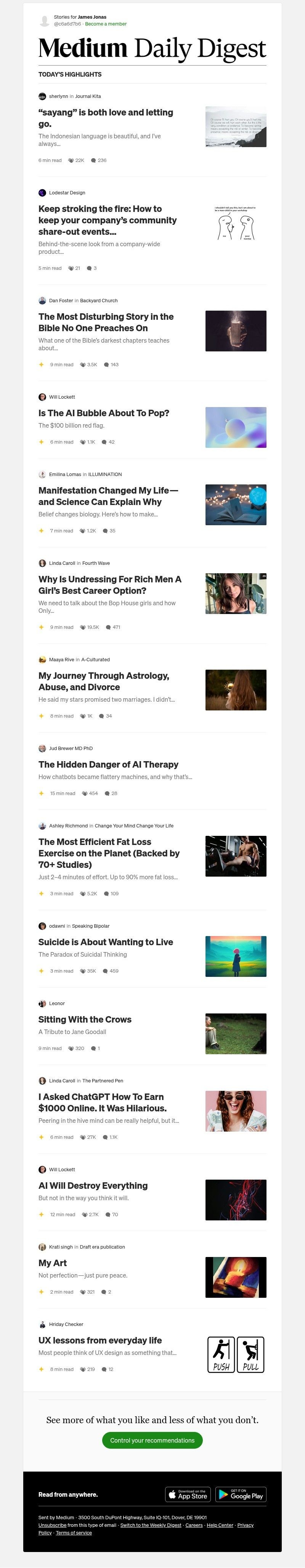305x1568 pixels.
Task: View the Sitting With the Crows image
Action: click(236, 1034)
